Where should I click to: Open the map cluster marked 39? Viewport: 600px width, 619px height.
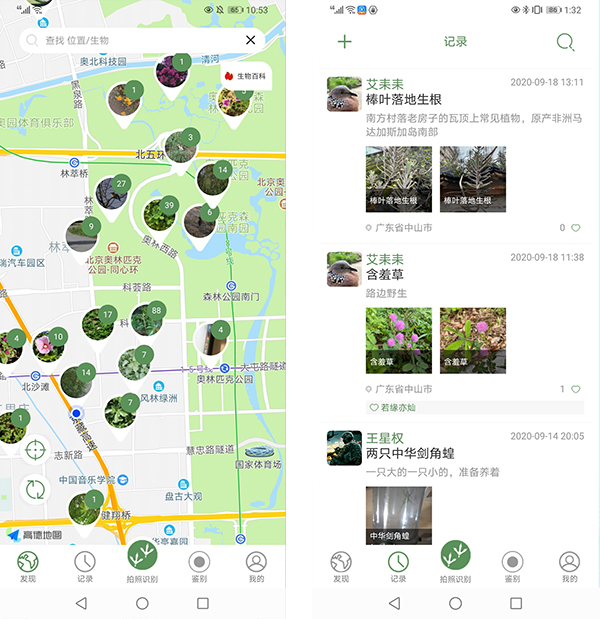tap(160, 214)
